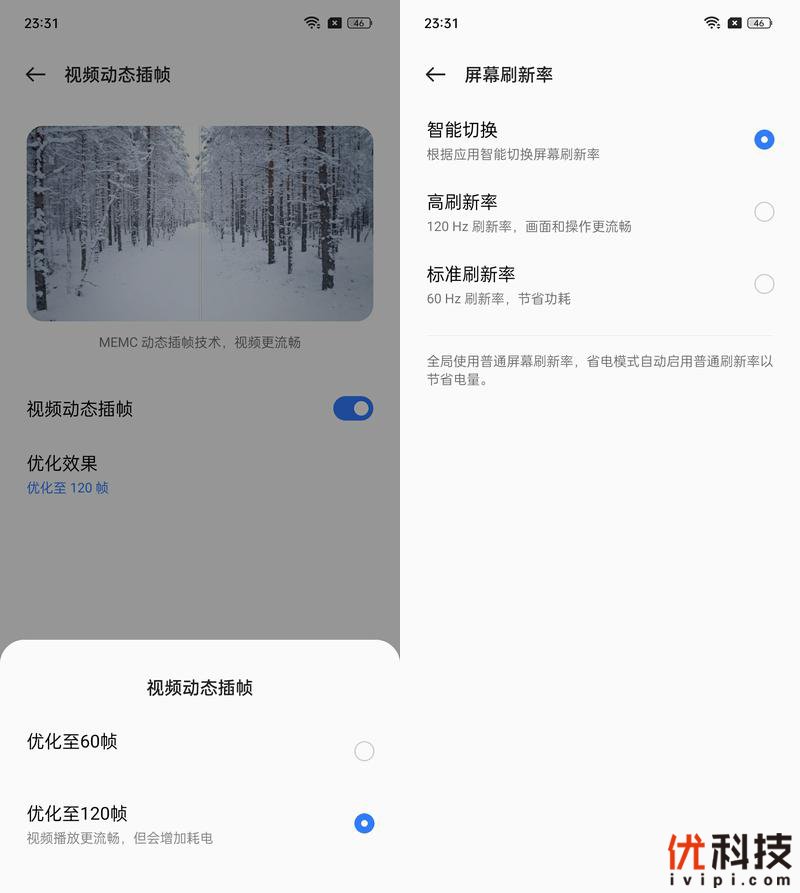
Task: Select 优化至60帧 option
Action: coord(364,751)
